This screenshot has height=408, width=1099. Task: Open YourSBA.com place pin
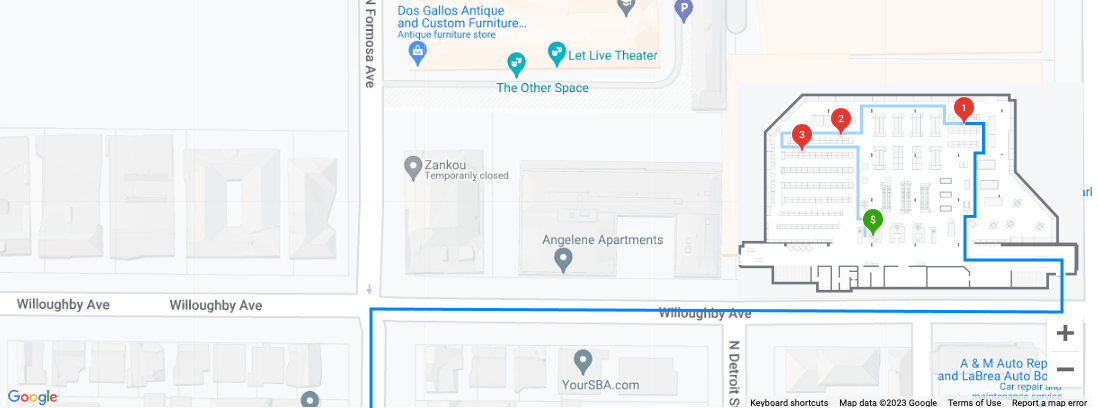point(585,360)
